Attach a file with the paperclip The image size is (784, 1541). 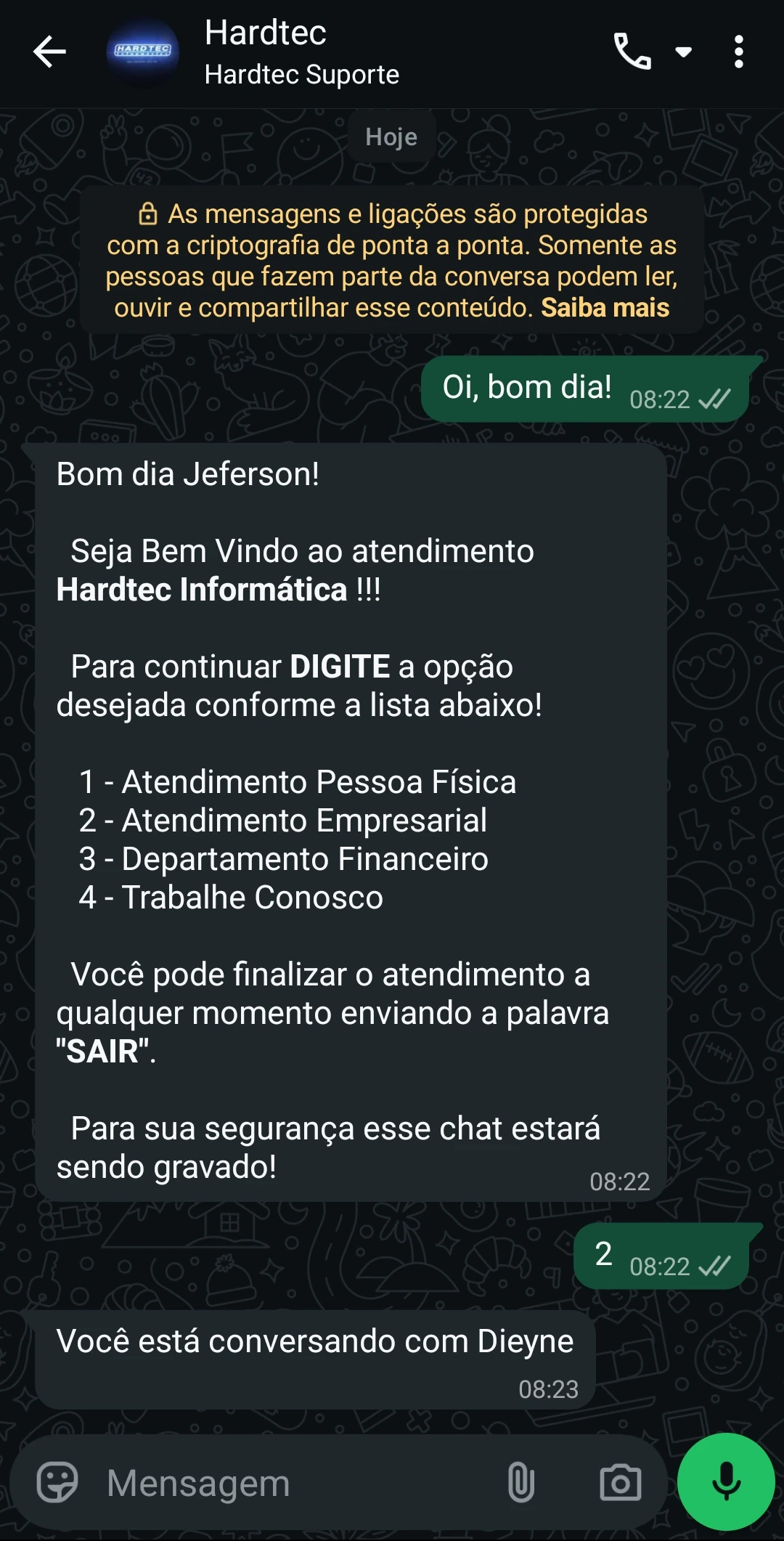click(521, 1484)
